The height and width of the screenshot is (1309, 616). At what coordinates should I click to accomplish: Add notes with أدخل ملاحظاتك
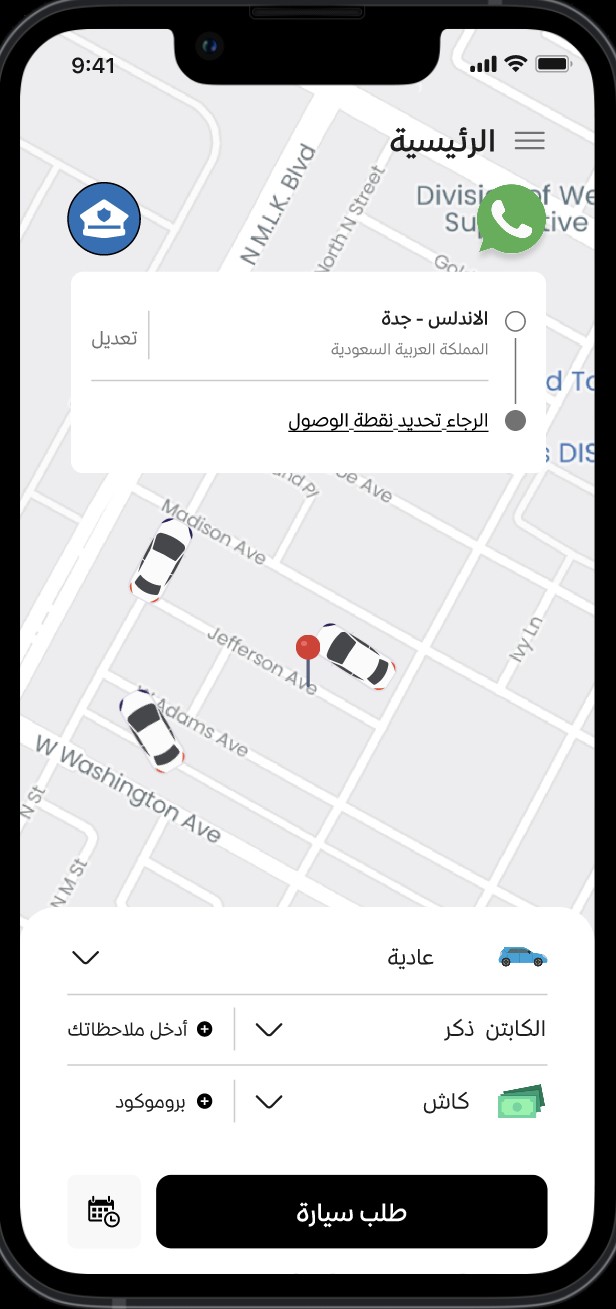tap(140, 1029)
